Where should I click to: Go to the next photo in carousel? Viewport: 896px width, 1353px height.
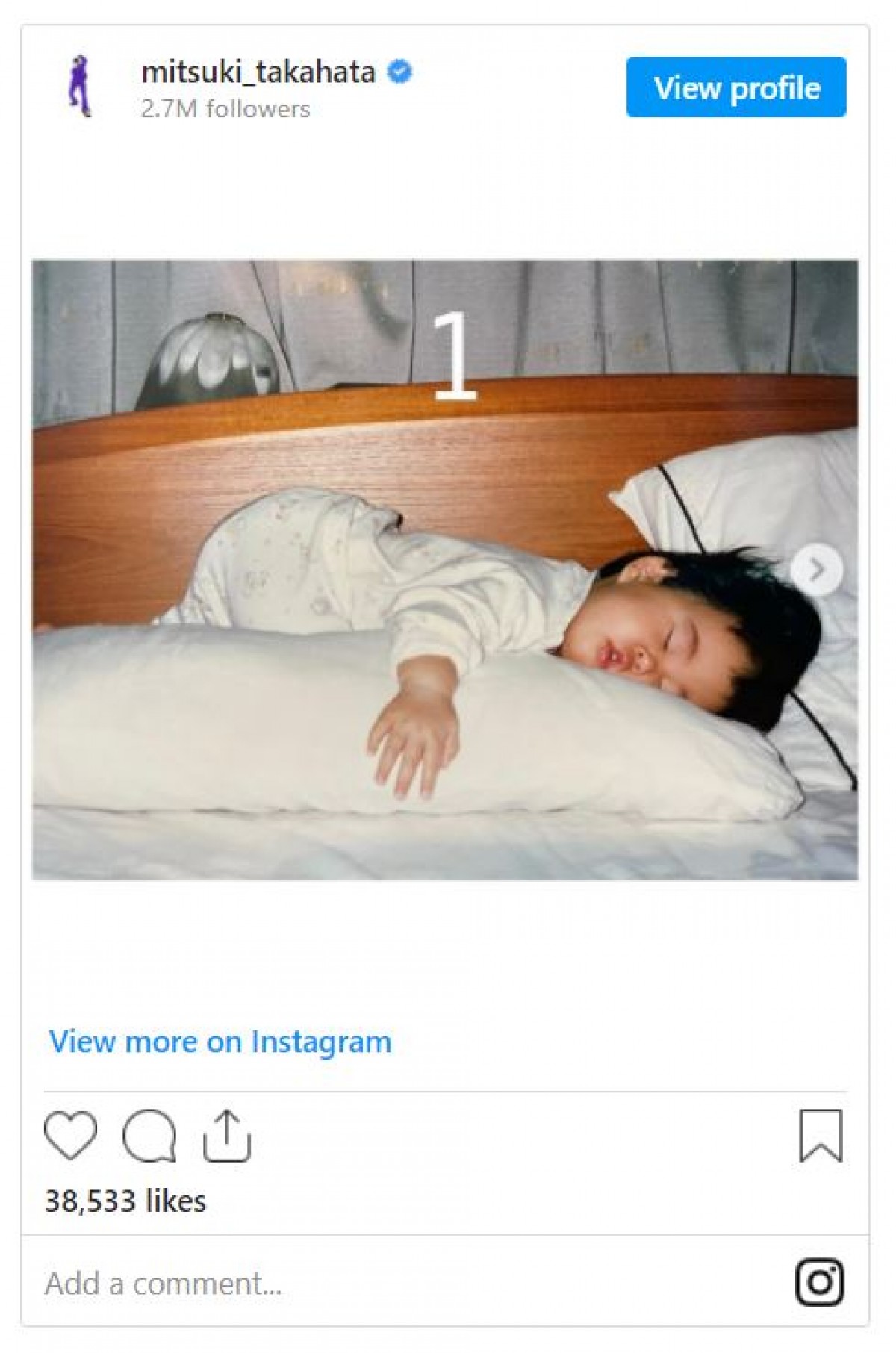coord(817,570)
